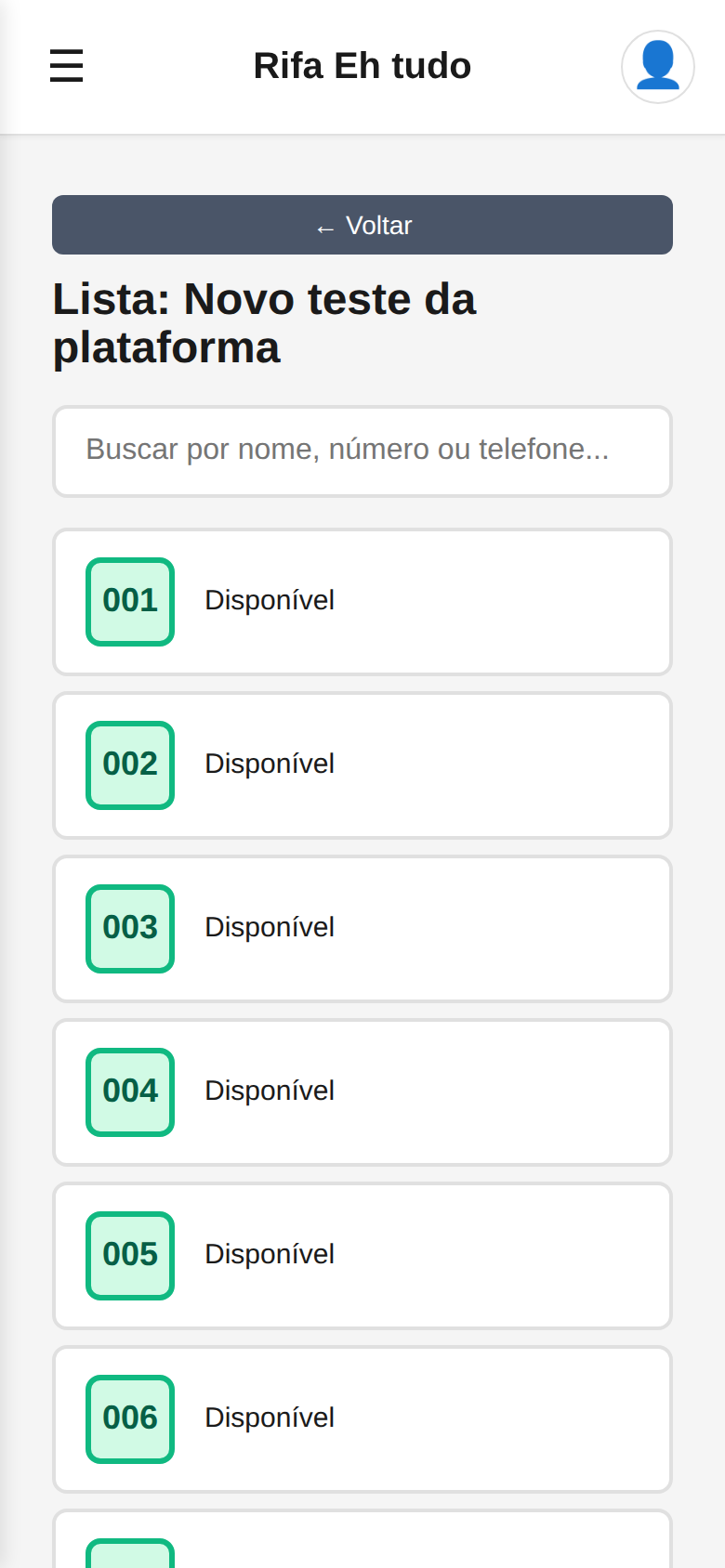Select raffle number badge 003
Image resolution: width=725 pixels, height=1568 pixels.
point(129,928)
